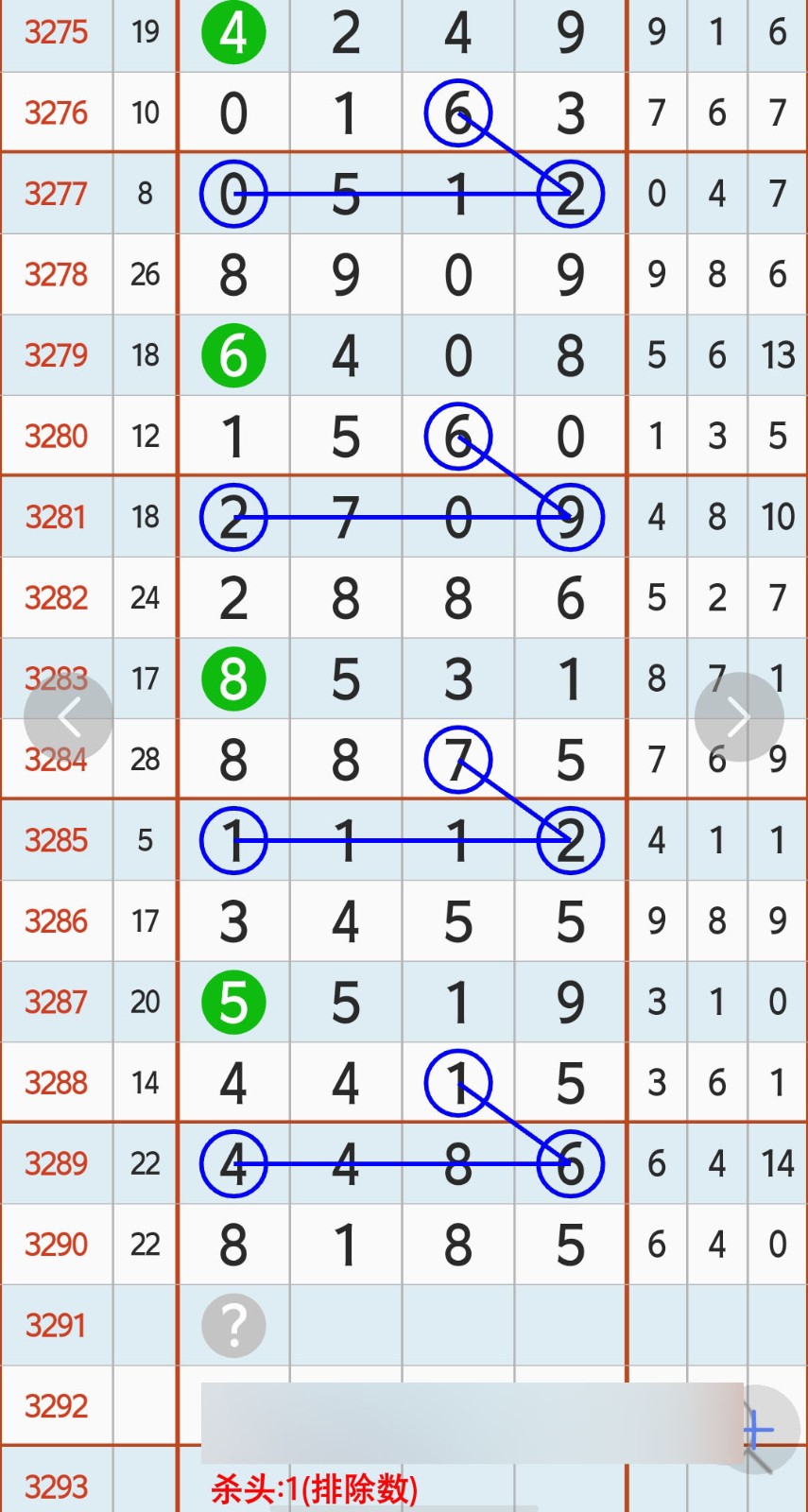808x1512 pixels.
Task: Go to the previous image
Action: 68,717
